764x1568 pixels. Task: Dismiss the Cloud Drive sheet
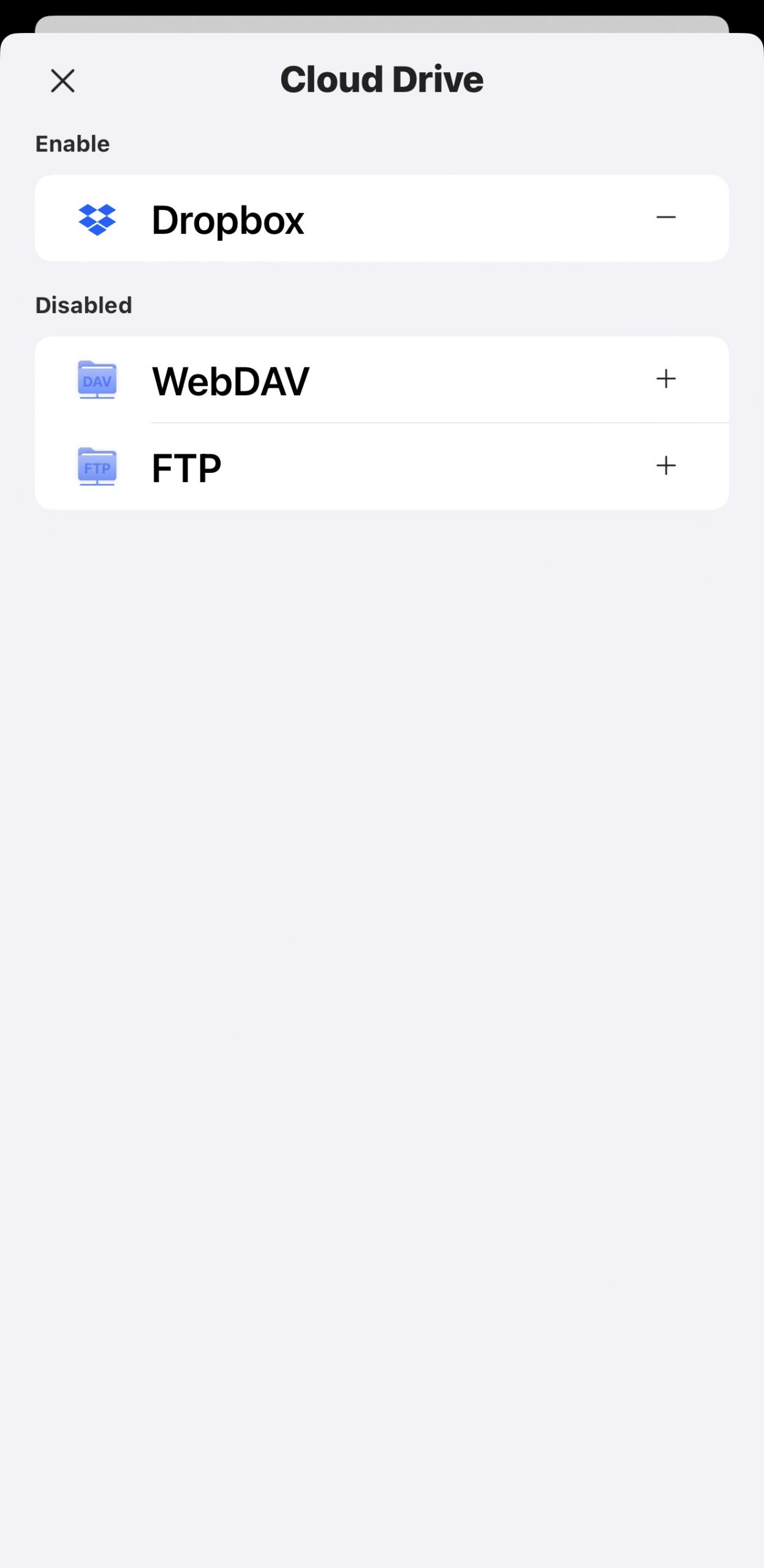pyautogui.click(x=62, y=80)
